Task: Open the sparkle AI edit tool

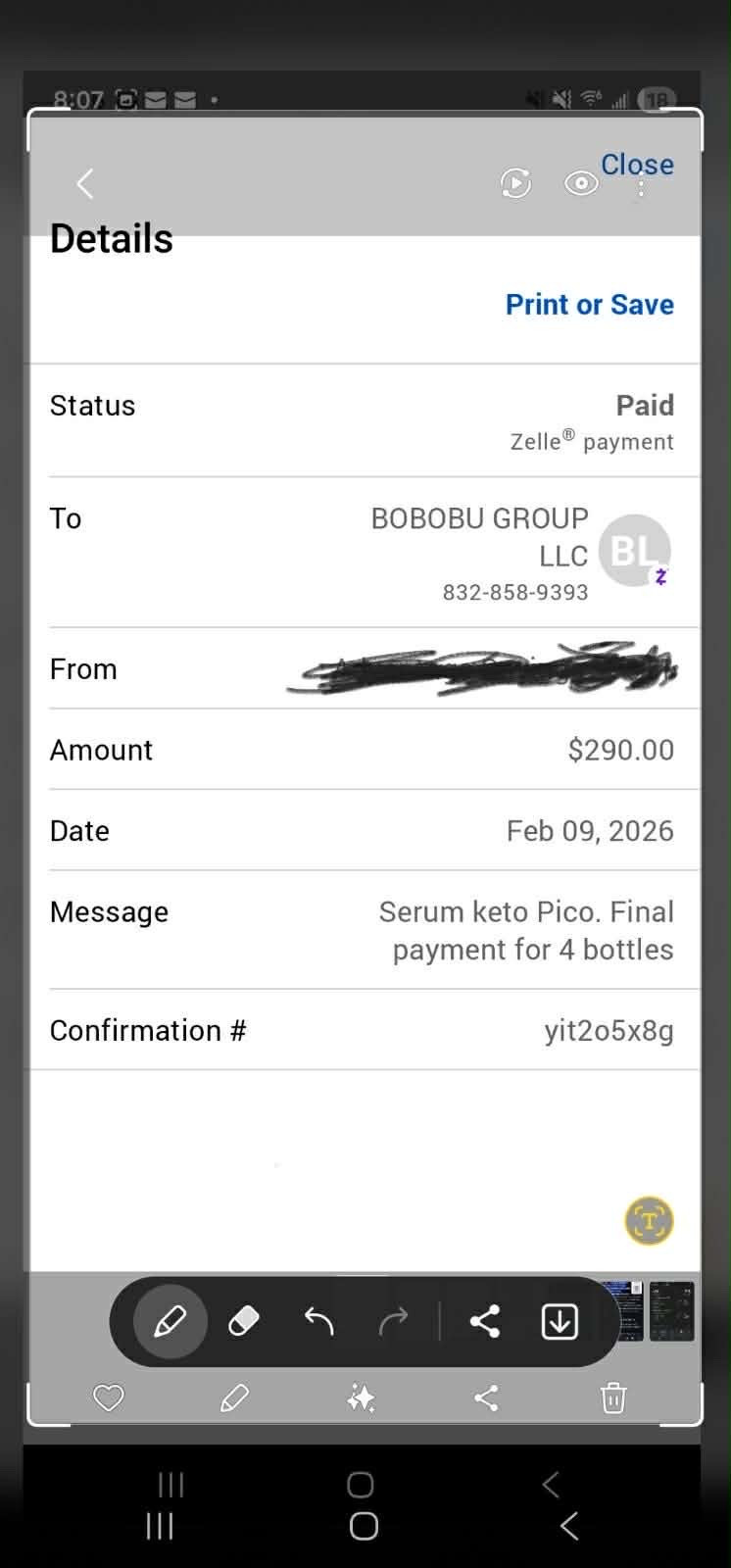Action: [x=361, y=1398]
